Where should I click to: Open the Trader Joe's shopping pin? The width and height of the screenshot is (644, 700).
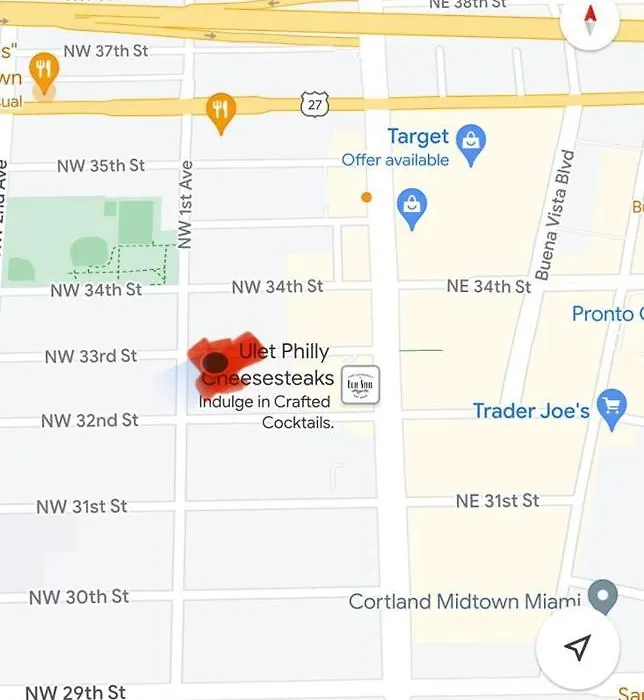[611, 408]
